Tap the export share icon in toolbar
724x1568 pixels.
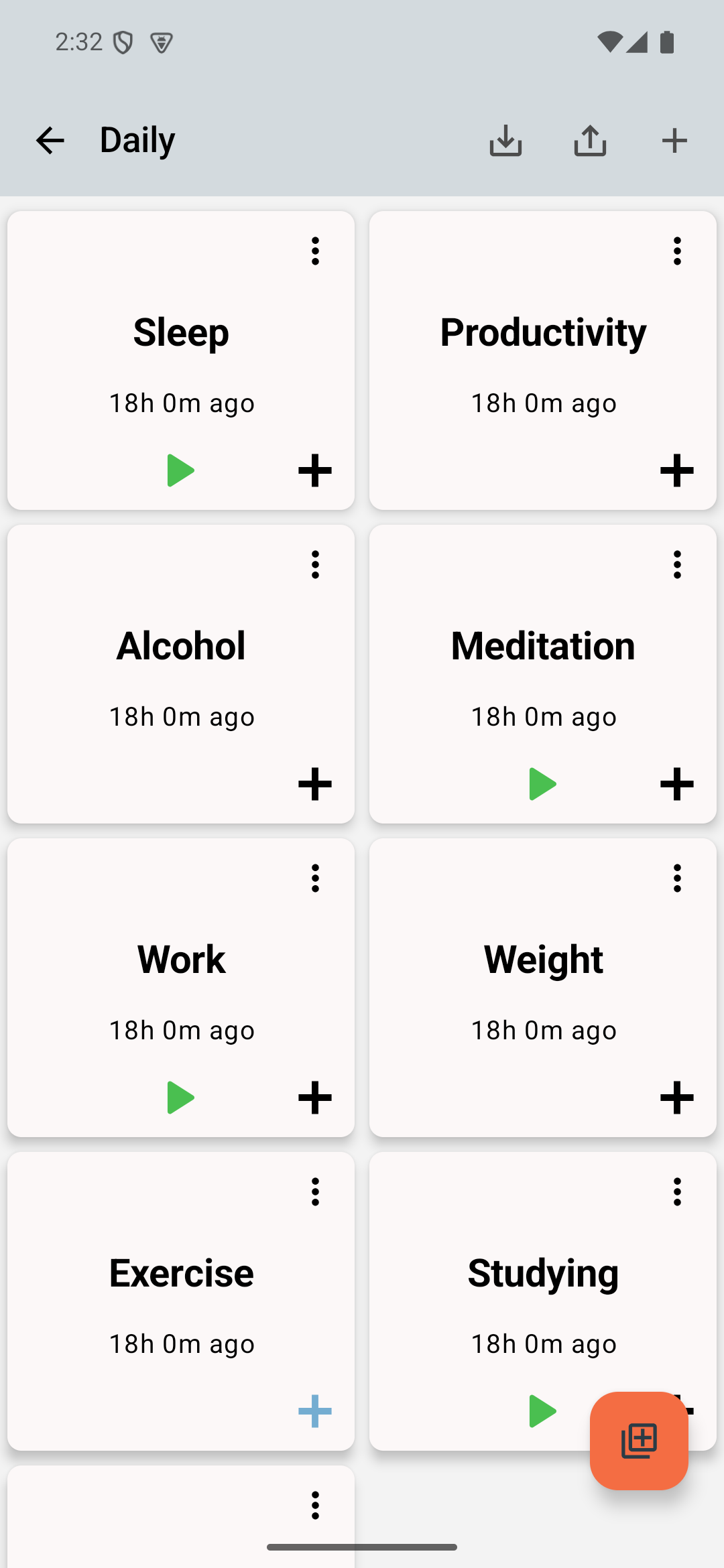click(x=590, y=141)
